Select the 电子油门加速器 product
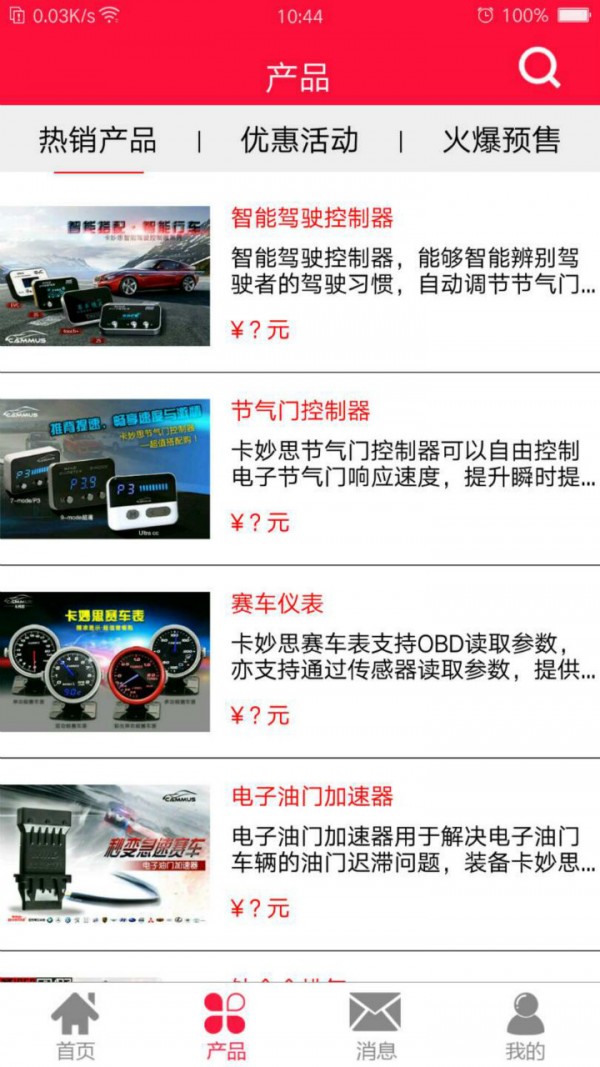This screenshot has width=600, height=1067. (312, 797)
